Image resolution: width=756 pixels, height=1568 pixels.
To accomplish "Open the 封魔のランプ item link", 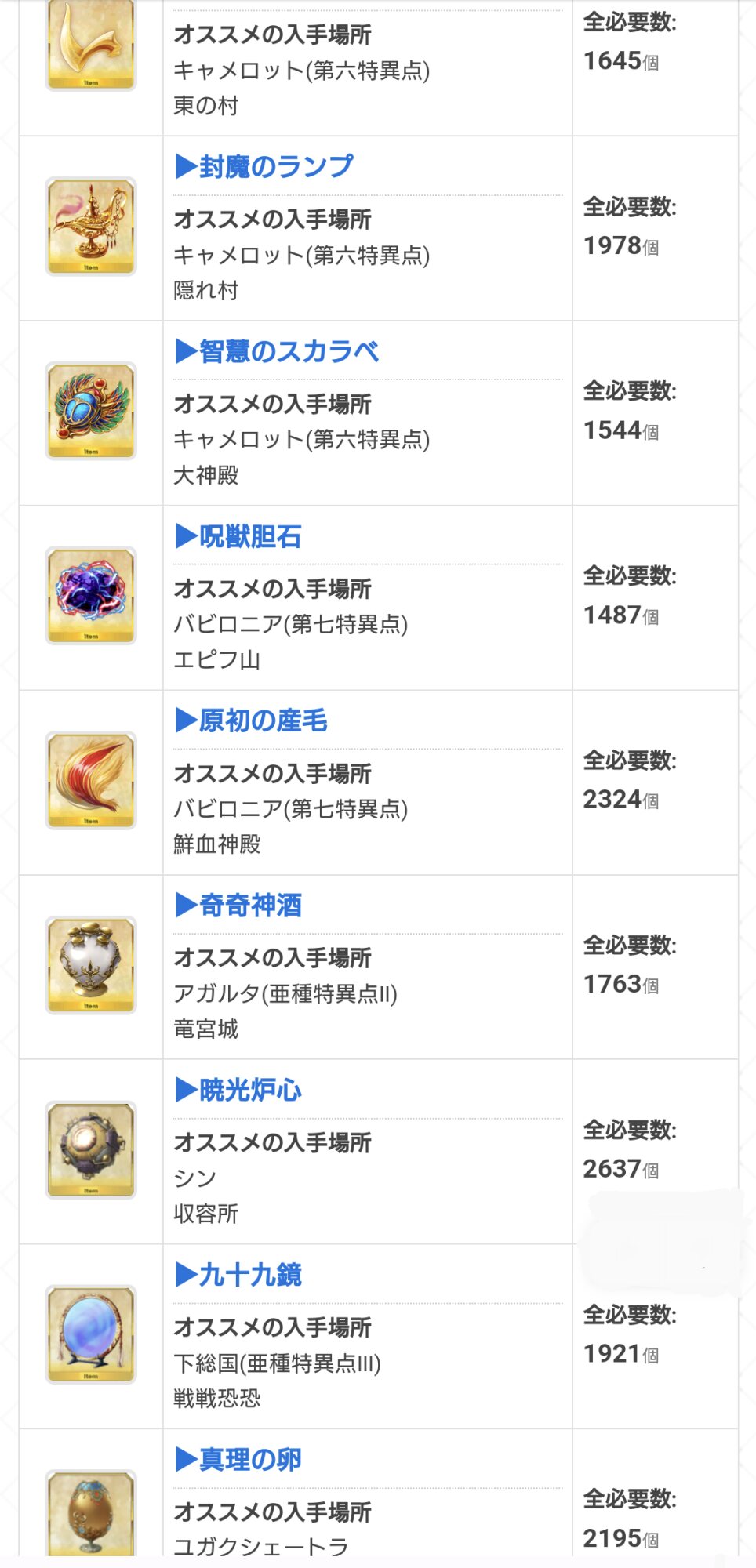I will click(264, 166).
